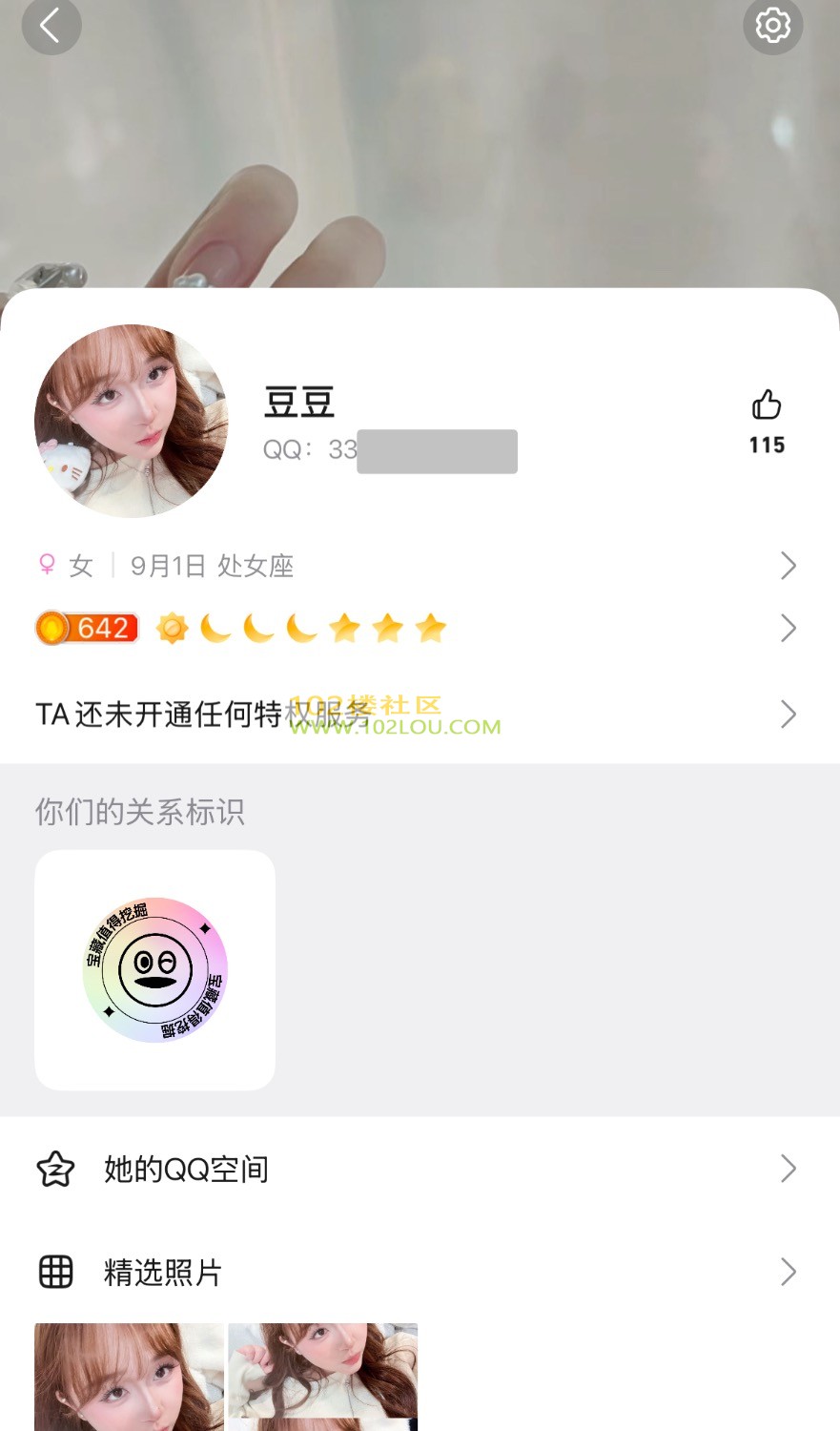View the second featured photo

[x=322, y=1377]
